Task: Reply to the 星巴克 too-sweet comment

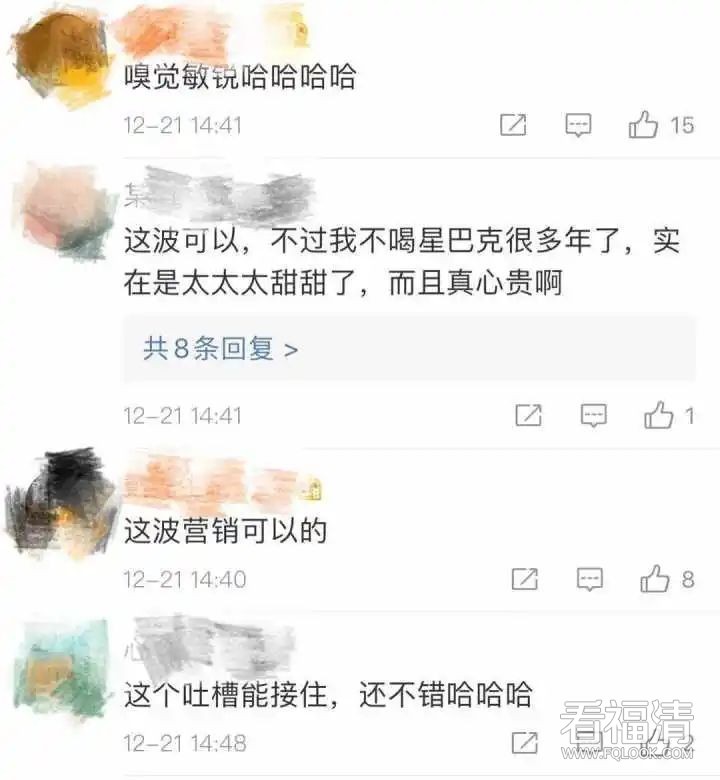Action: tap(594, 415)
